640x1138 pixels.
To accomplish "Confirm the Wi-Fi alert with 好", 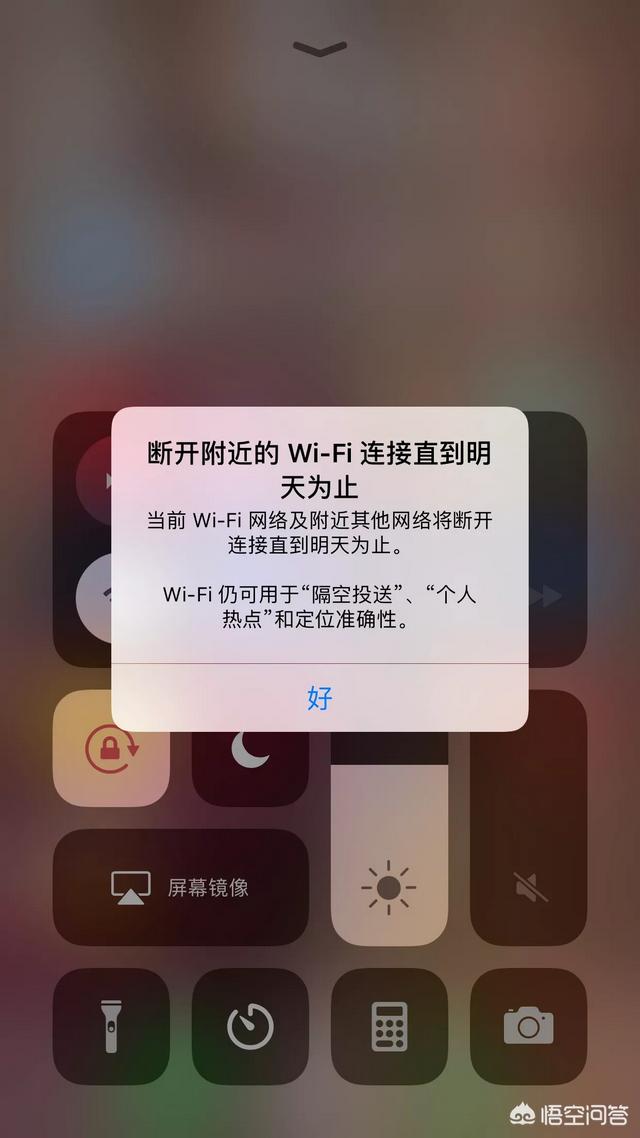I will 319,698.
